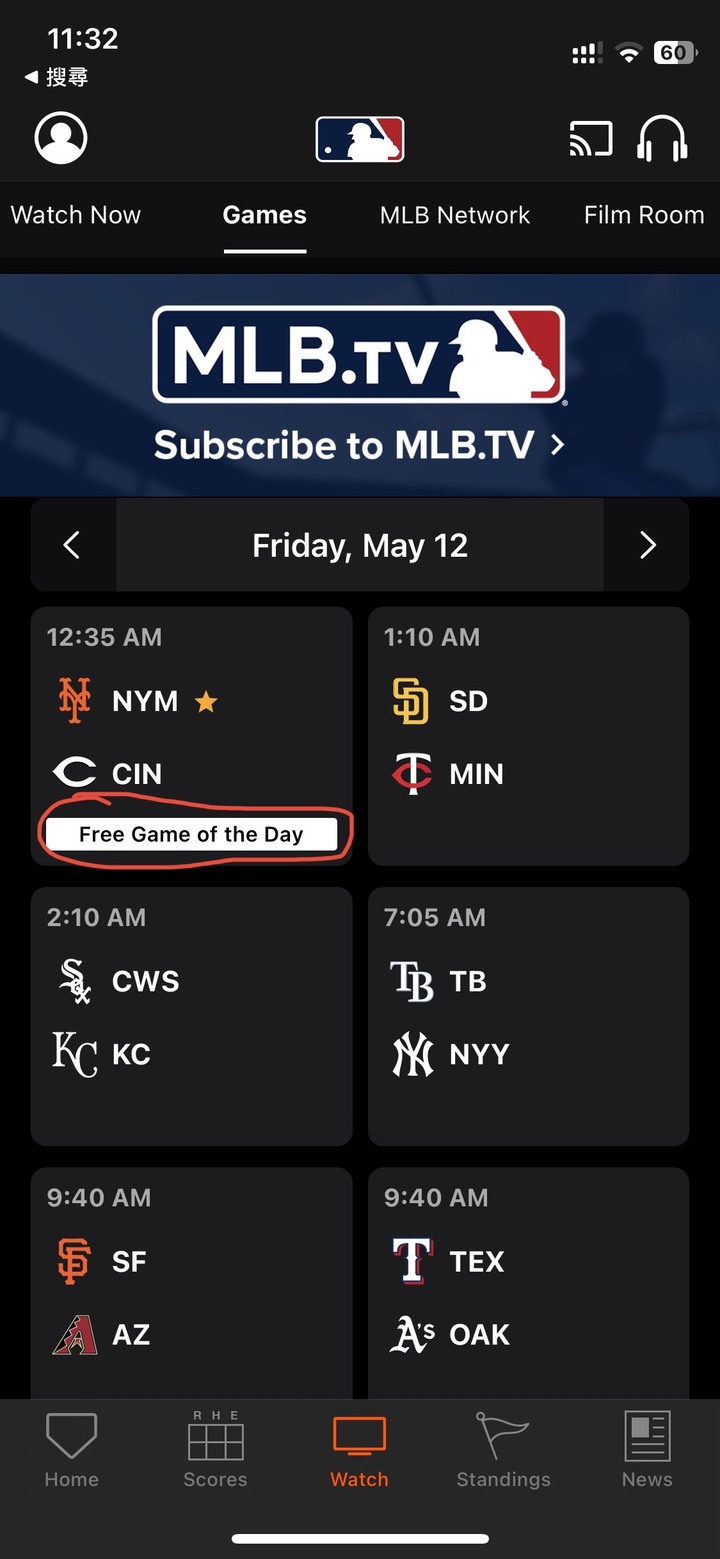Switch to the Watch Now tab
Viewport: 720px width, 1559px height.
(76, 215)
